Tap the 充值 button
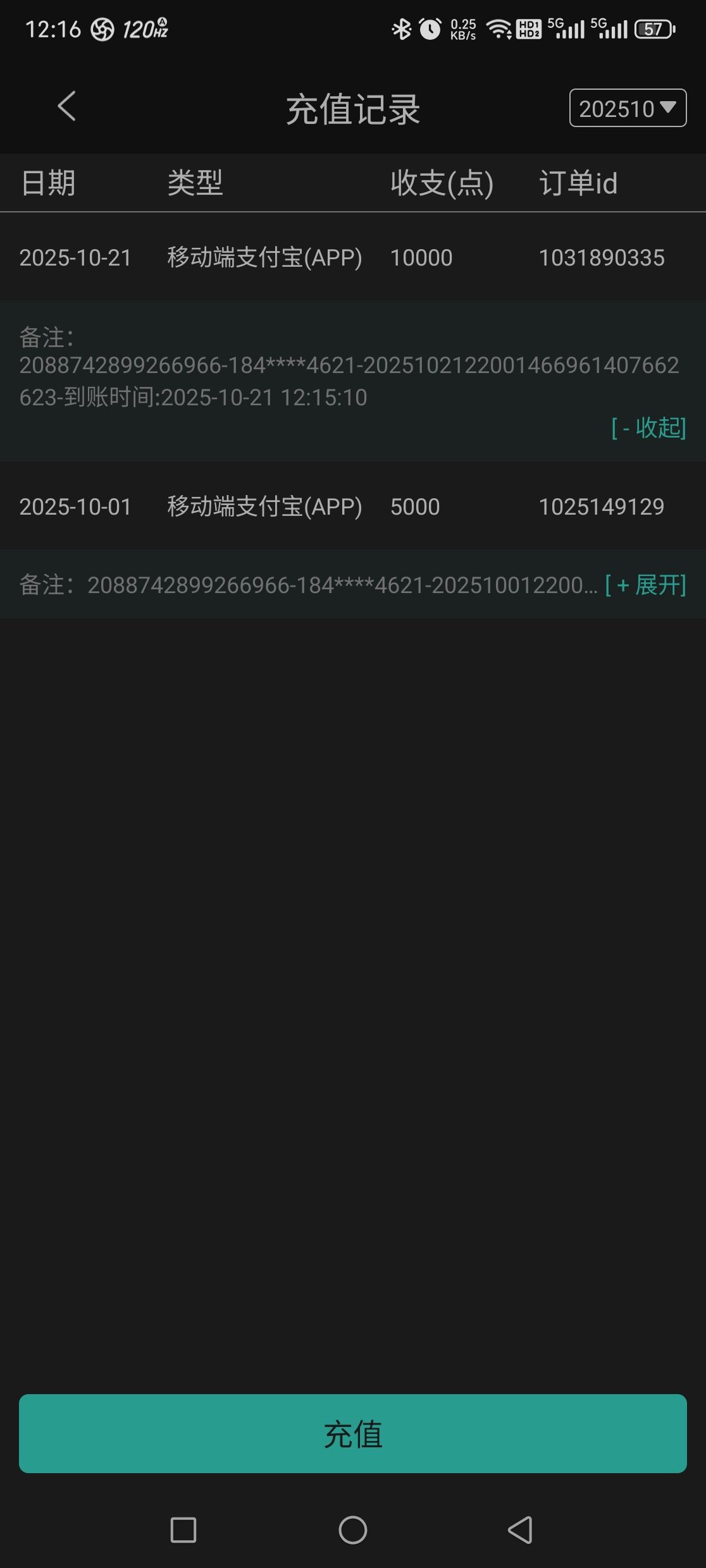Image resolution: width=706 pixels, height=1568 pixels. pos(353,1433)
